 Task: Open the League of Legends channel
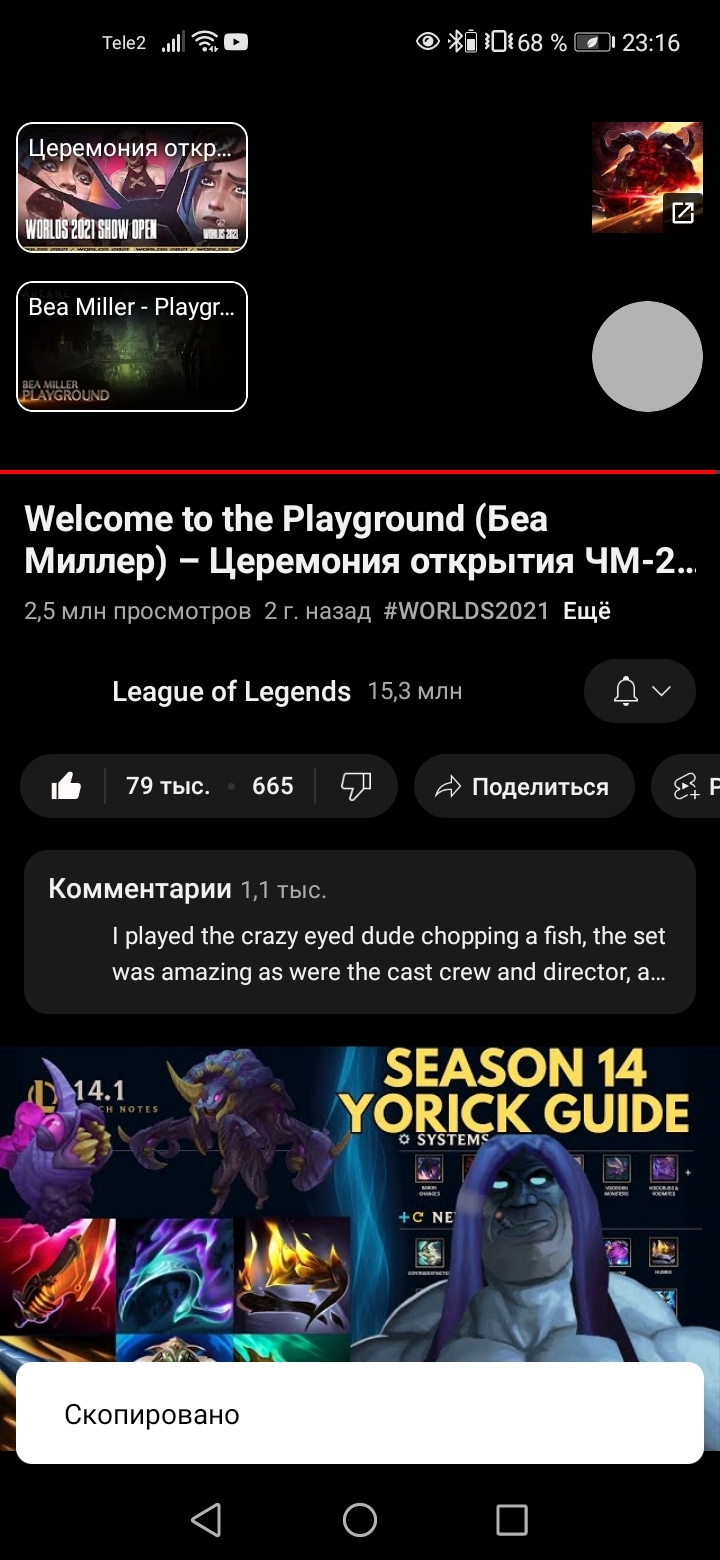pos(231,691)
